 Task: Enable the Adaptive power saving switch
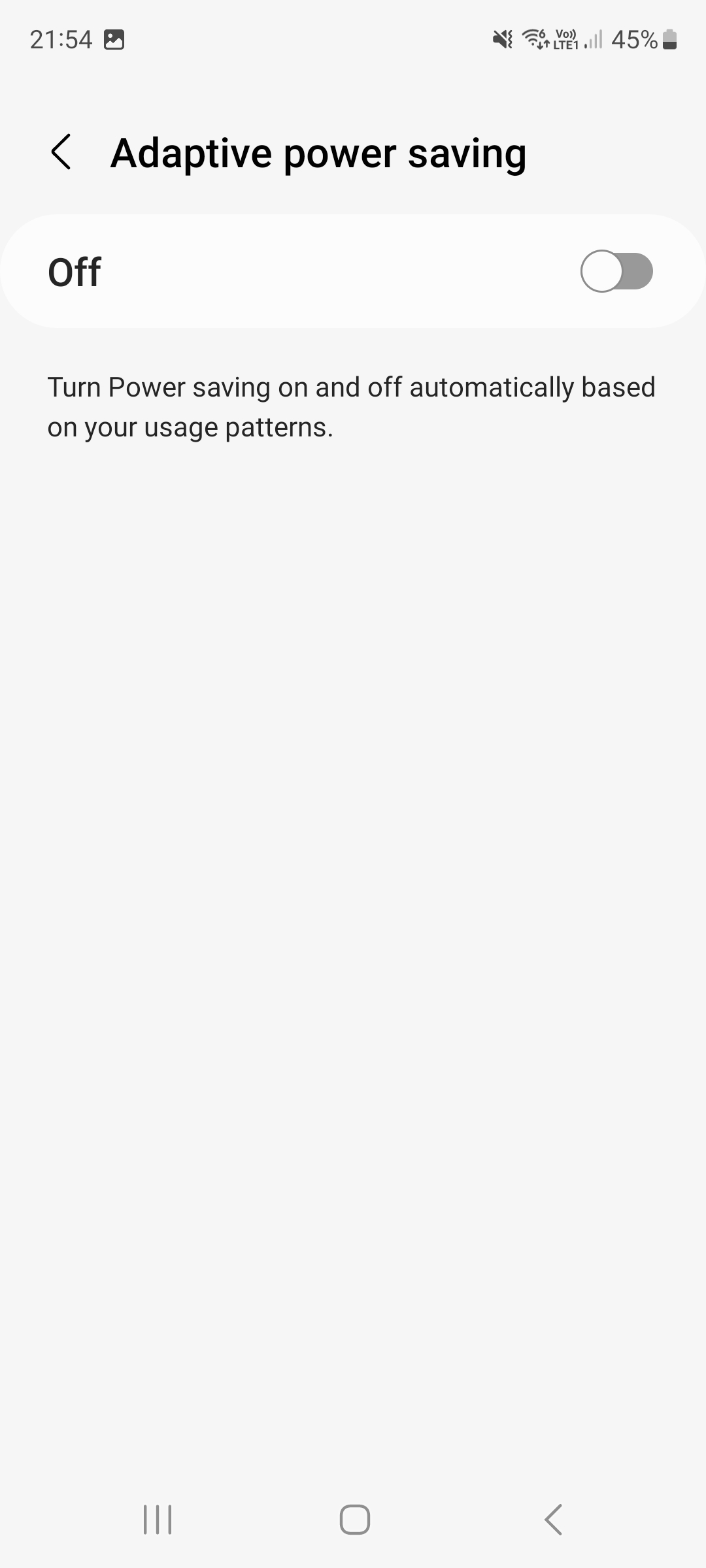pyautogui.click(x=616, y=271)
